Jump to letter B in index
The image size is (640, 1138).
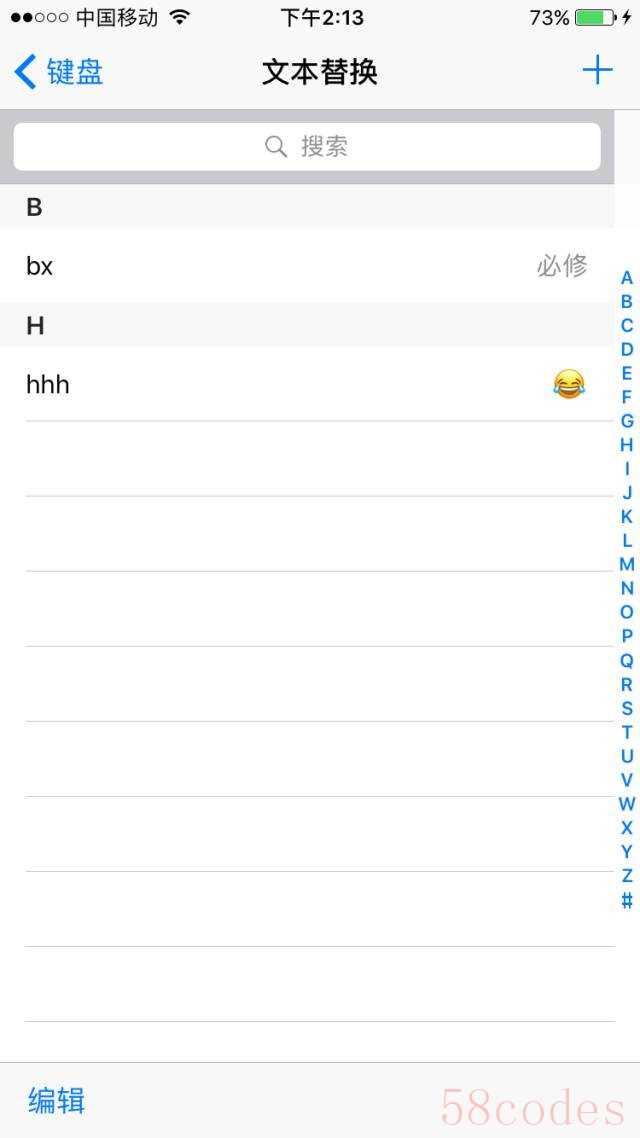tap(627, 301)
